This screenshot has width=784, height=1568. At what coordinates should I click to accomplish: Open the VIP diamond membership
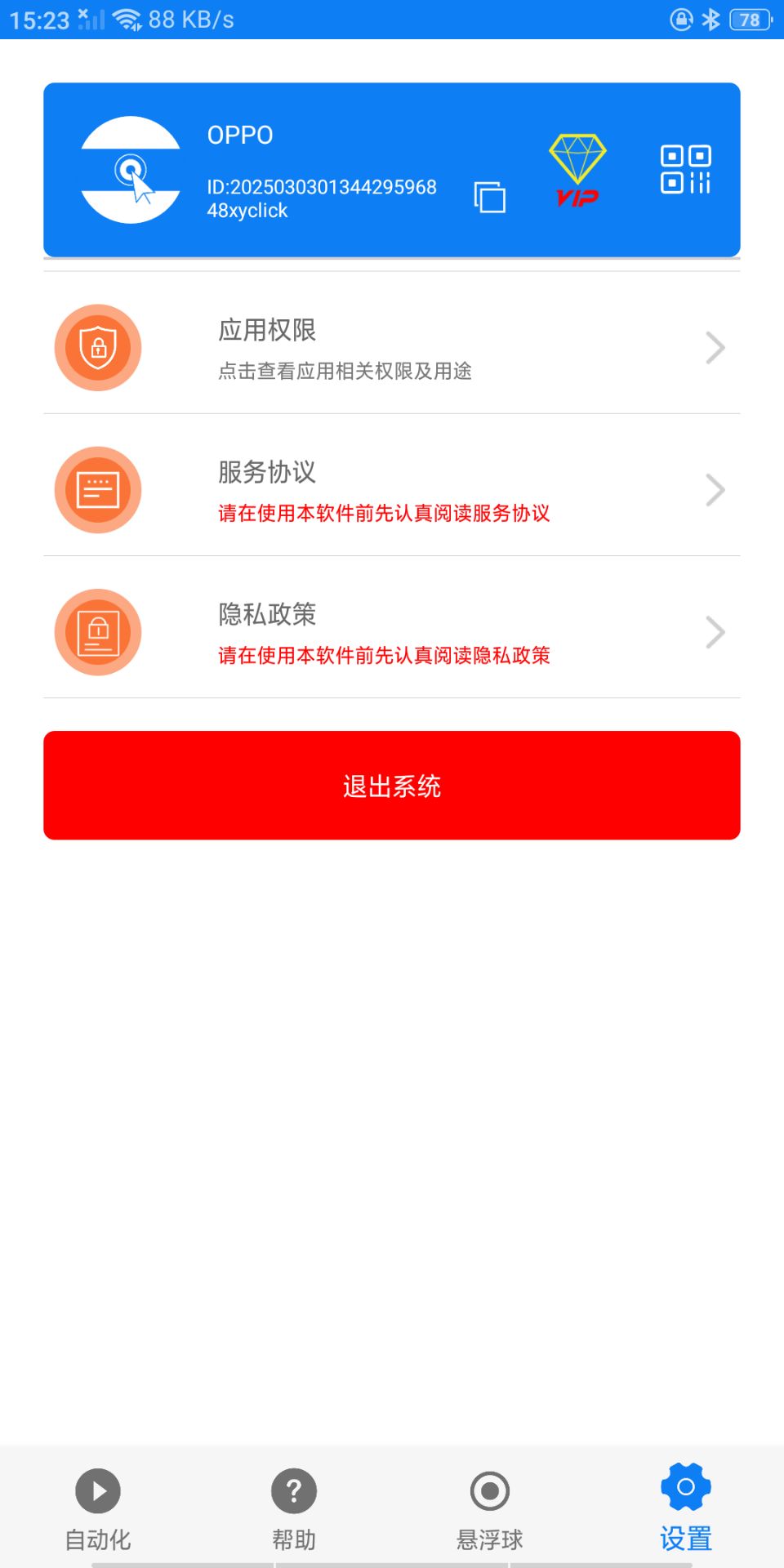(577, 170)
